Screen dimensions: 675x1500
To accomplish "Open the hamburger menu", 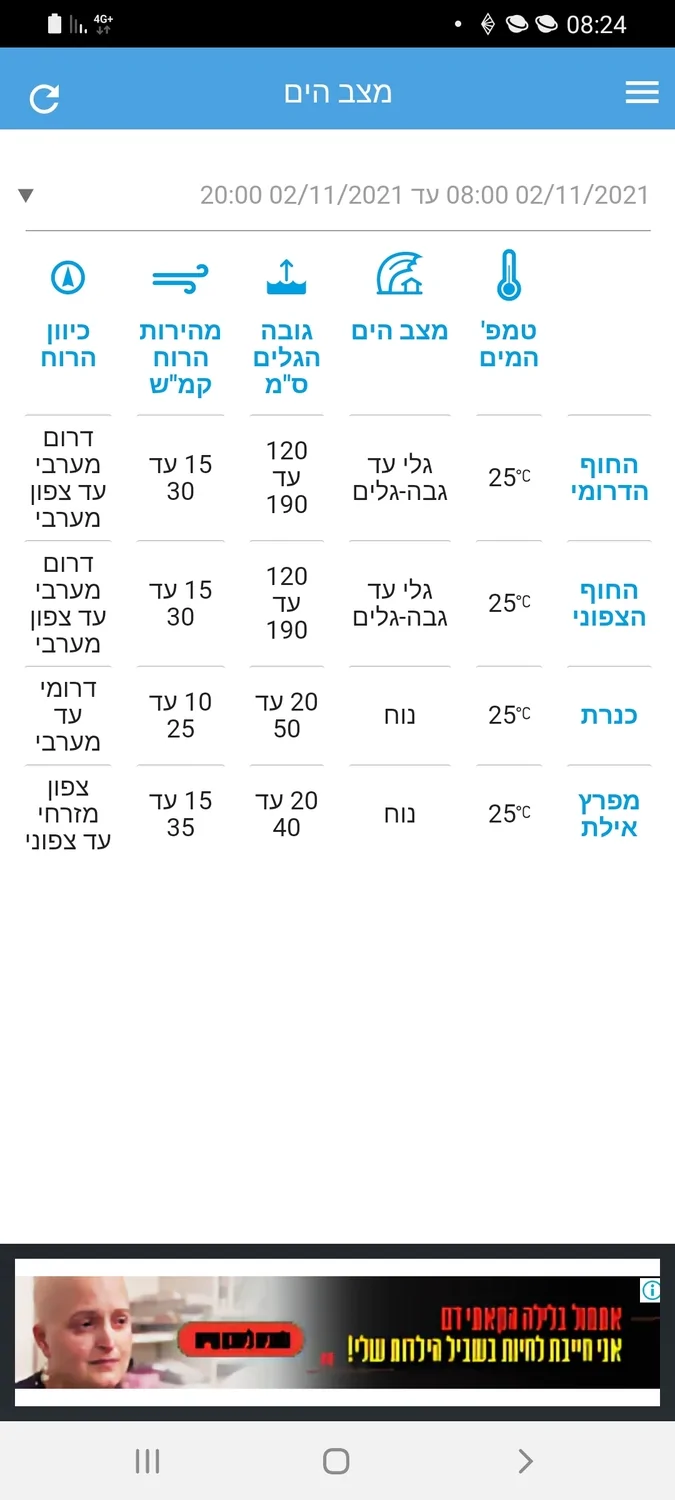I will click(641, 93).
